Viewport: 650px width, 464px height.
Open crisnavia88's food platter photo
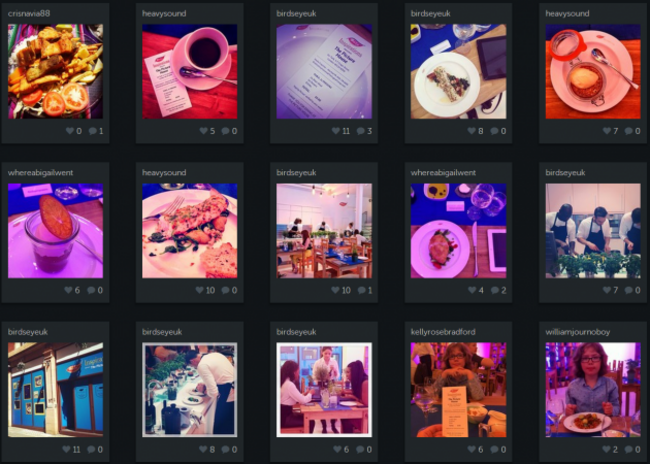click(55, 72)
